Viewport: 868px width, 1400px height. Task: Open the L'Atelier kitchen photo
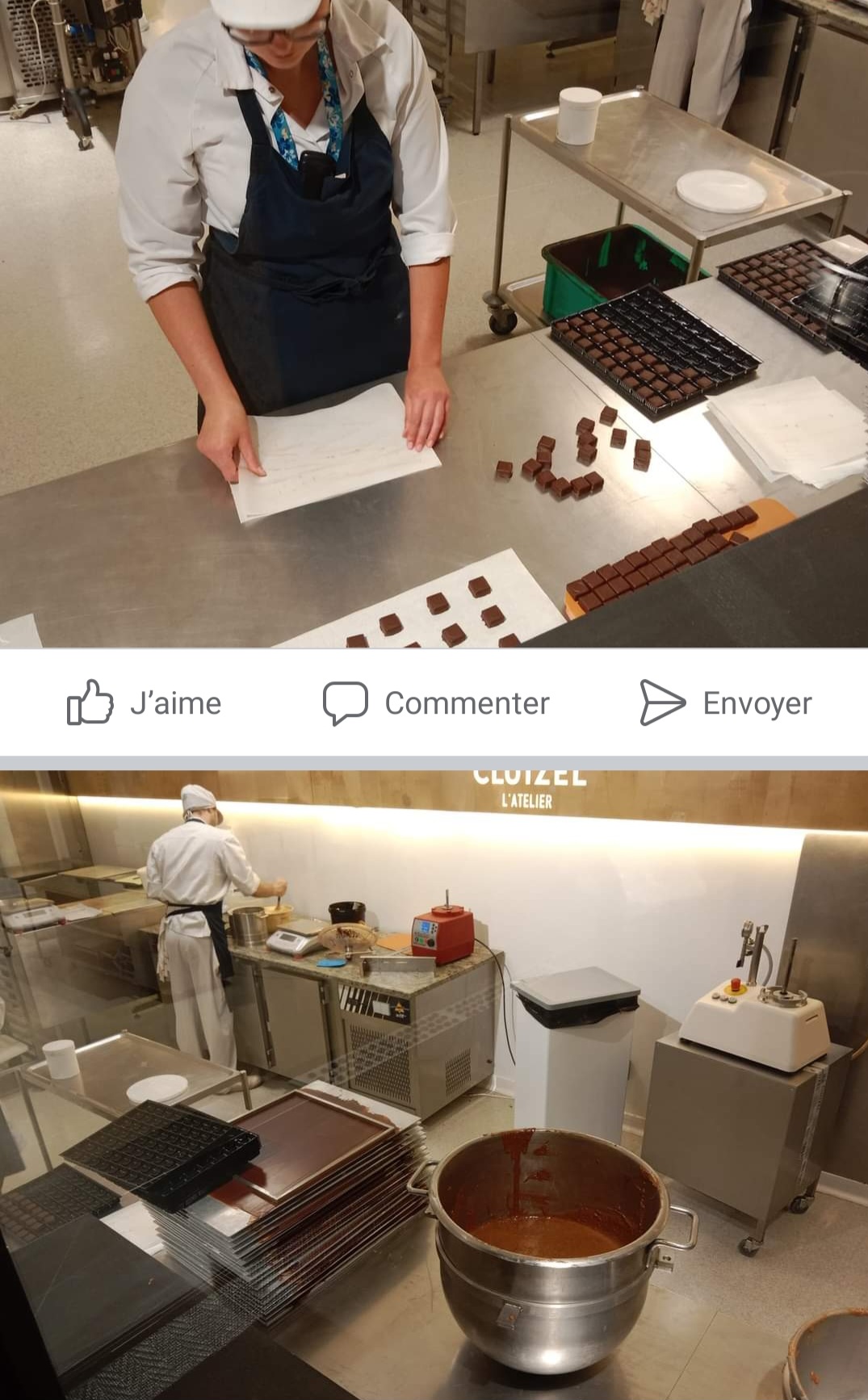pyautogui.click(x=434, y=1082)
